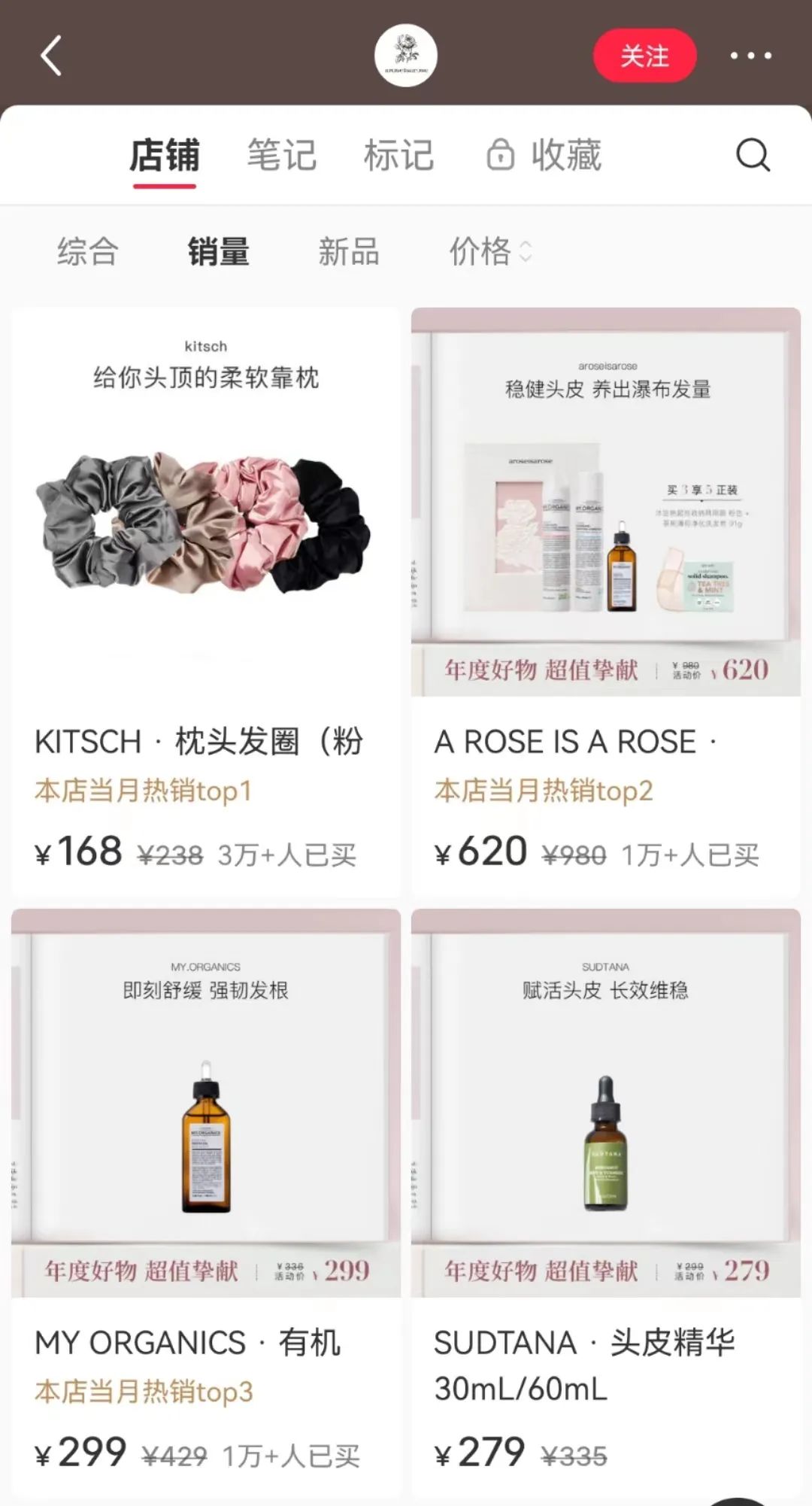Screen dimensions: 812x1506
Task: View the MY ORGANICS 有机 product
Action: [205, 1204]
